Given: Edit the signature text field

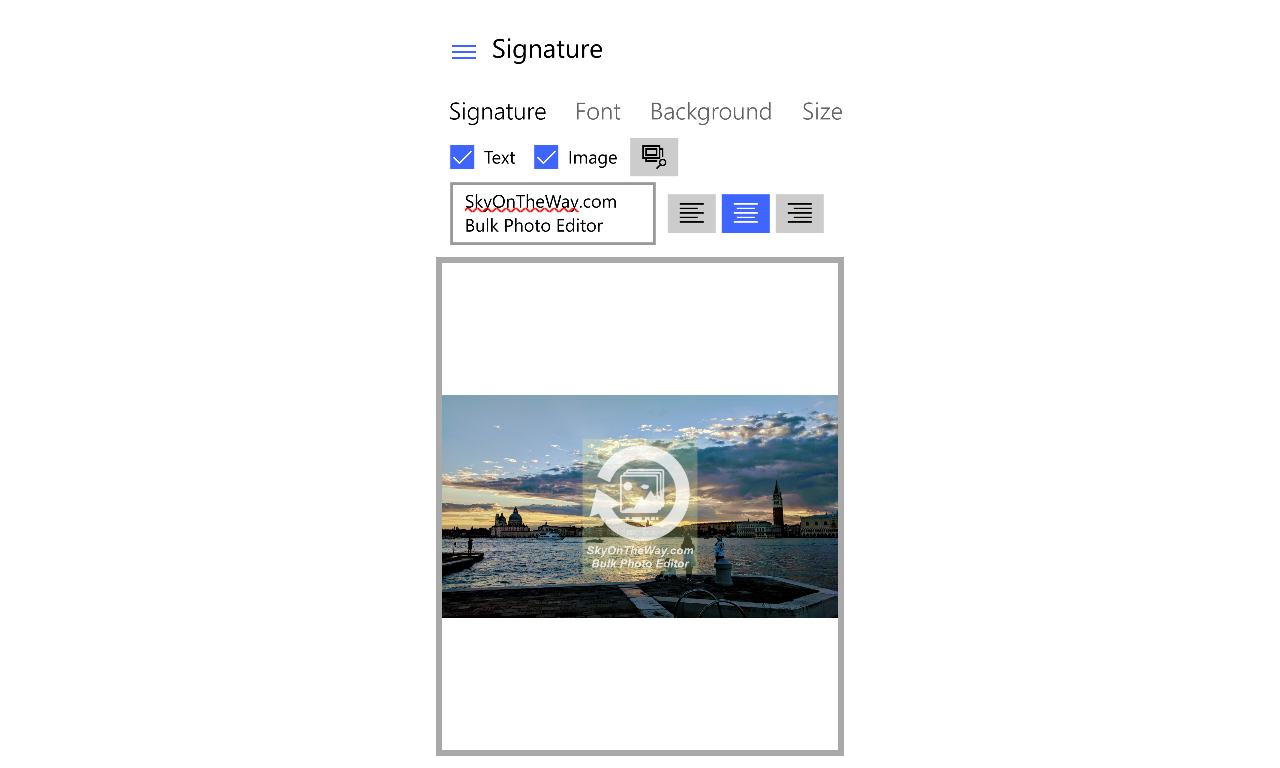Looking at the screenshot, I should (552, 213).
